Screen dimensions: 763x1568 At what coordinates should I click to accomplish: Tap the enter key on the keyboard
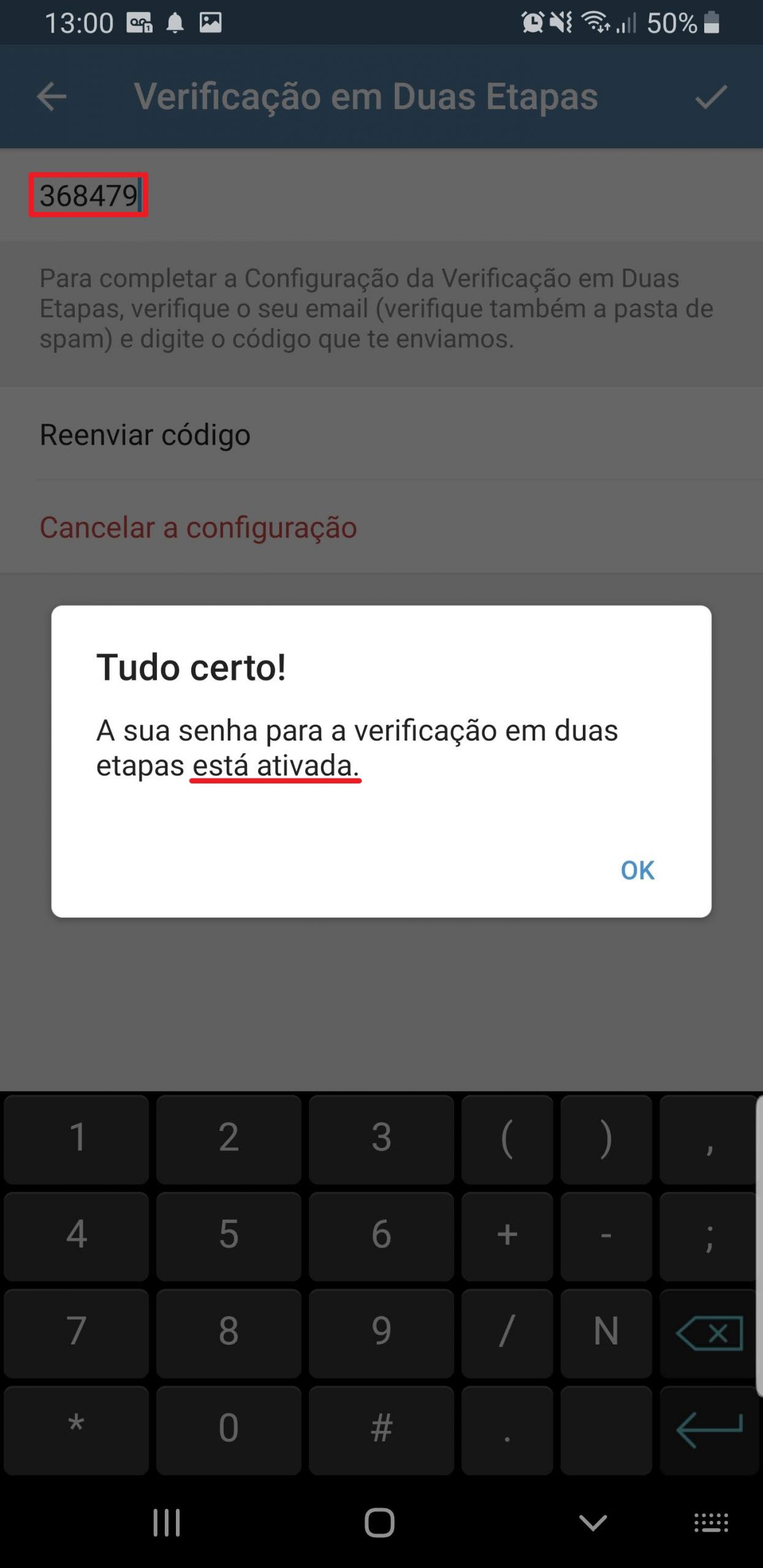point(709,1430)
